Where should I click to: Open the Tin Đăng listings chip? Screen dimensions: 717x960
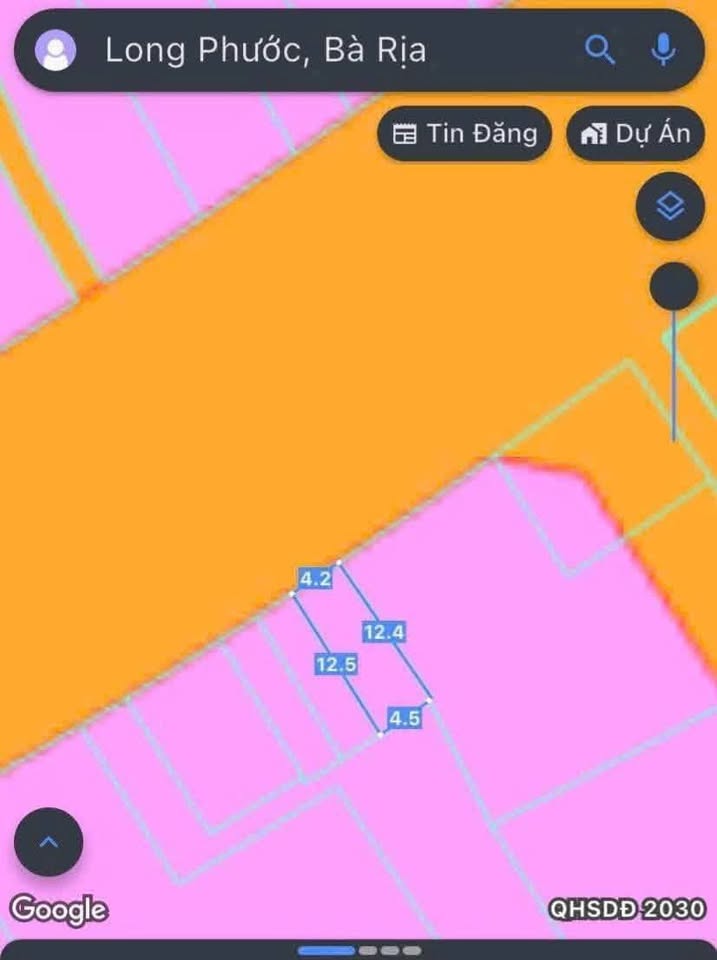coord(465,134)
